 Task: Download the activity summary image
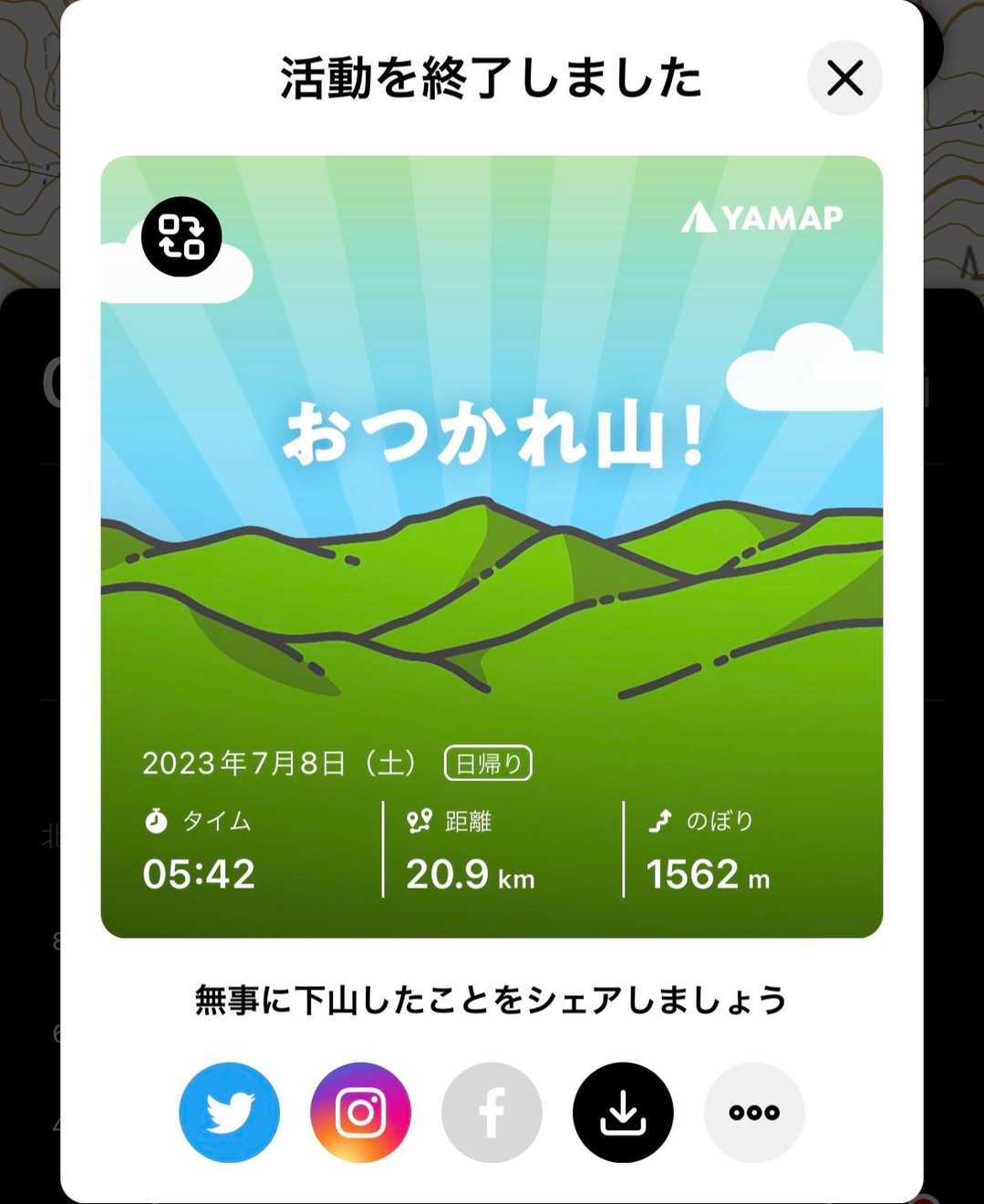623,1112
